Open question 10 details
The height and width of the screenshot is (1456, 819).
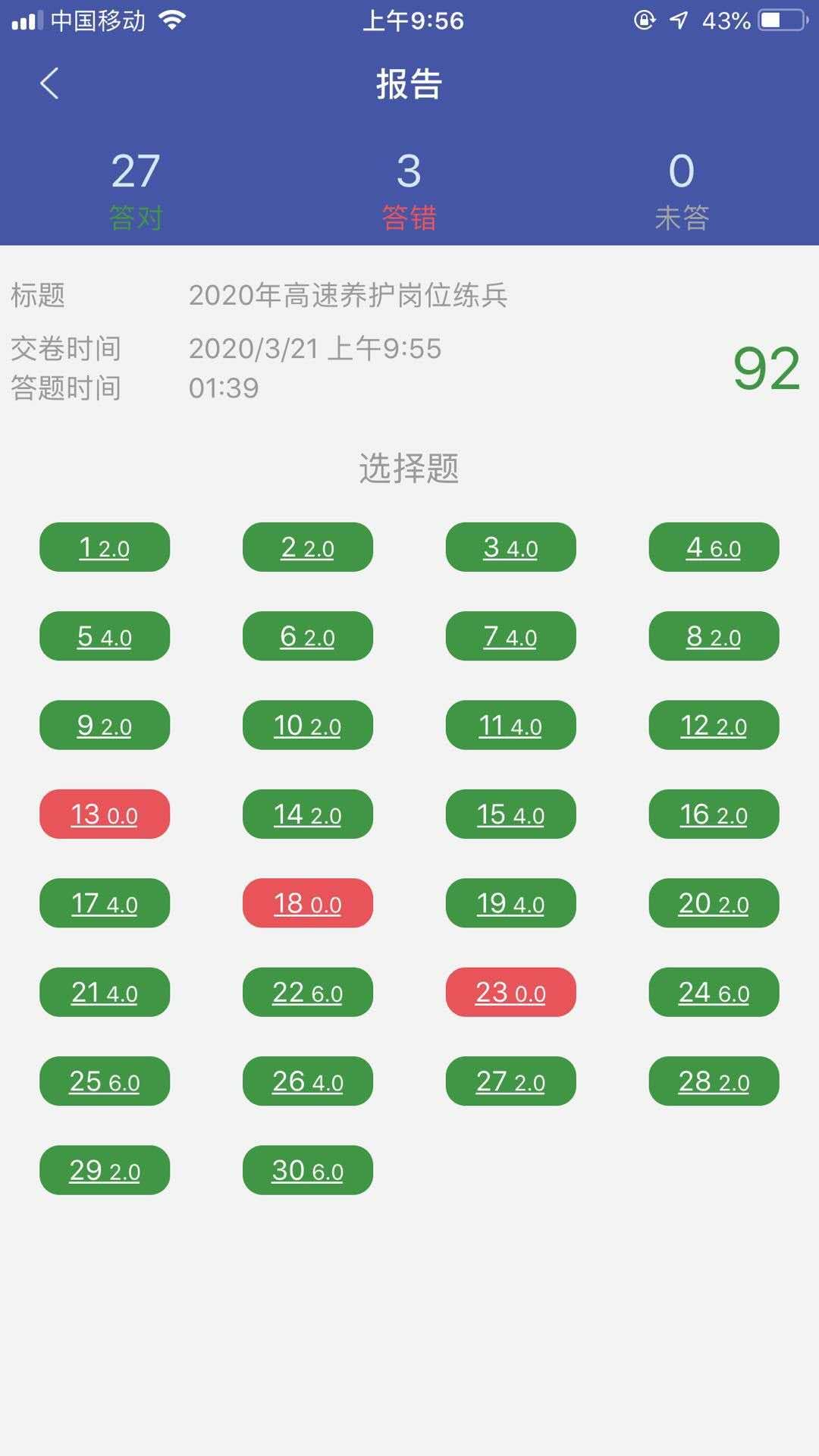pyautogui.click(x=308, y=725)
